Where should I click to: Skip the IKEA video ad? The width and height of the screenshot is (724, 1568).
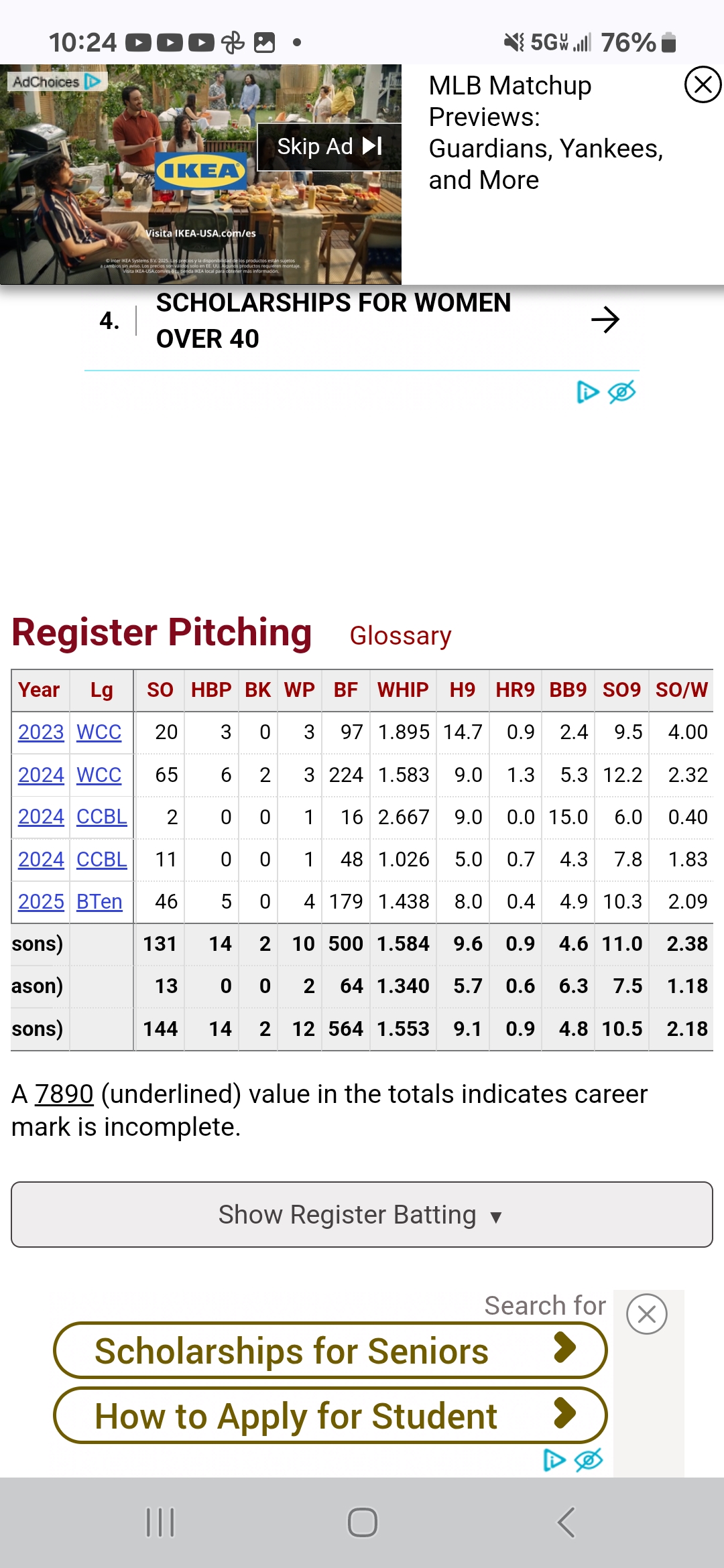(x=329, y=147)
